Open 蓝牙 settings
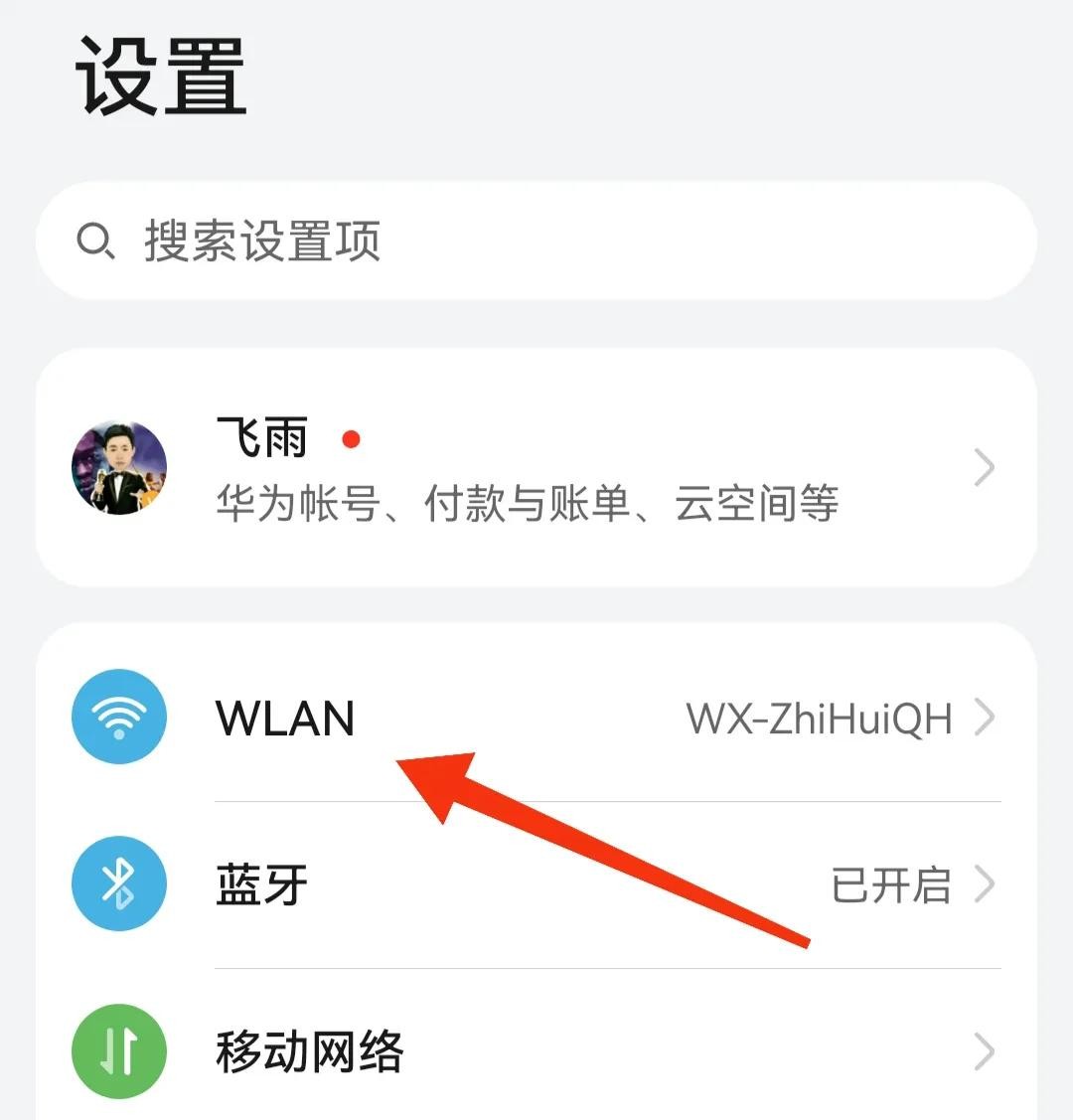The height and width of the screenshot is (1120, 1073). point(536,884)
